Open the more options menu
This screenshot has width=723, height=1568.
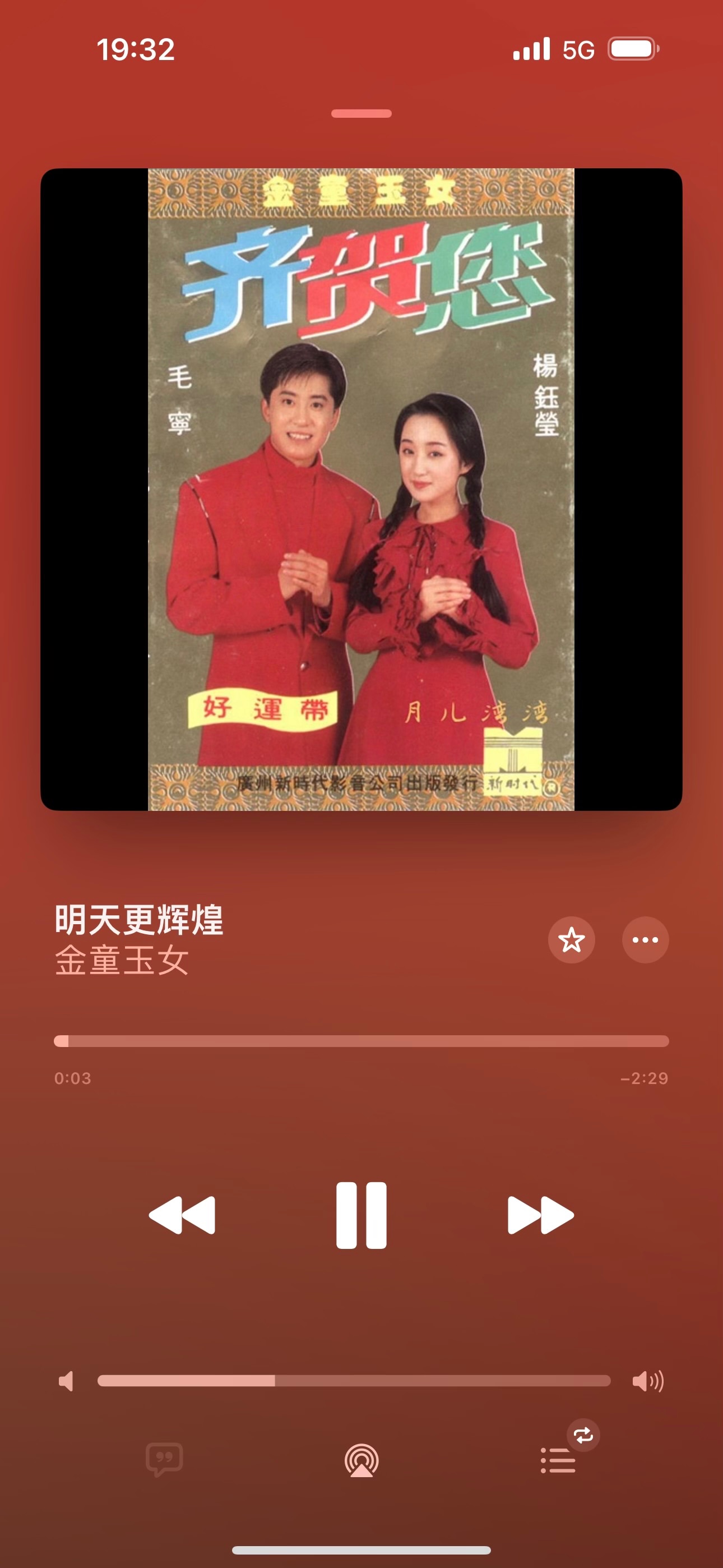point(645,940)
